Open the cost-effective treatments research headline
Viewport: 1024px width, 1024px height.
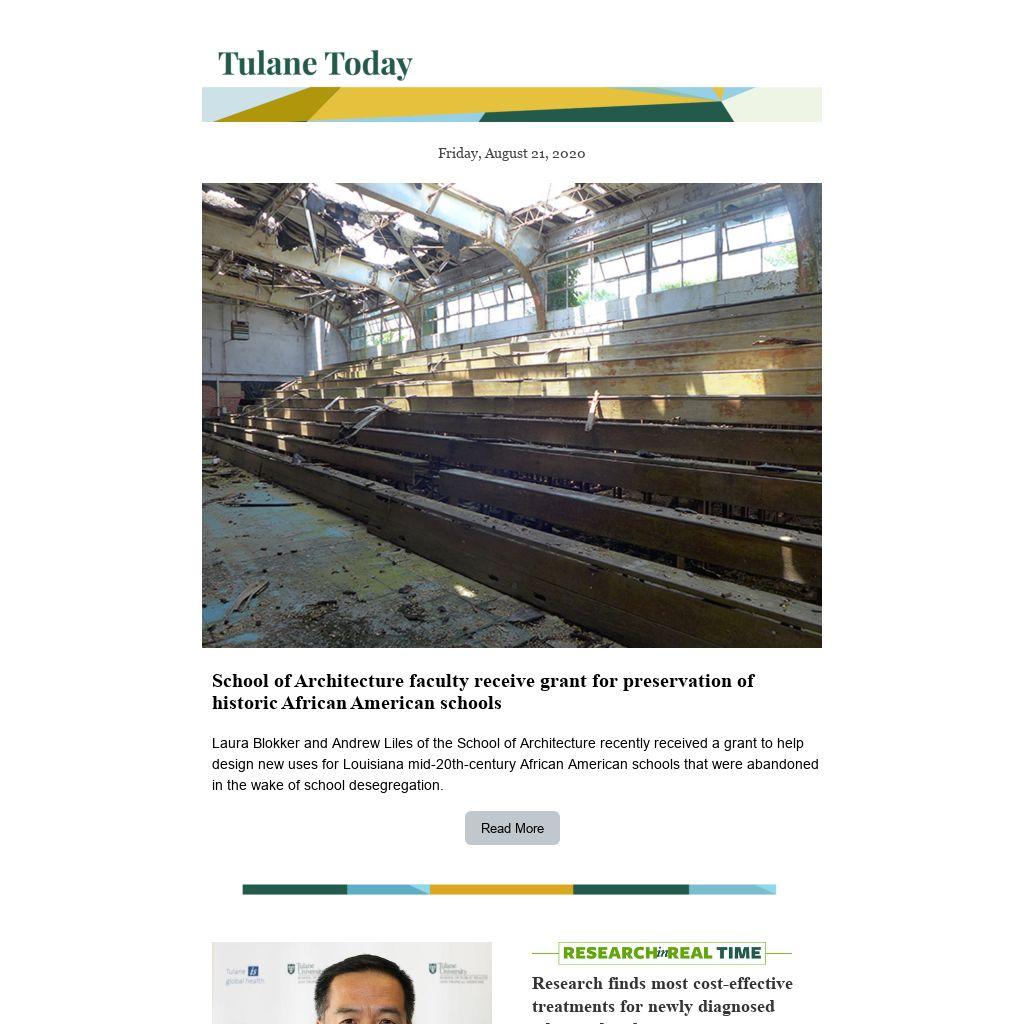coord(661,995)
